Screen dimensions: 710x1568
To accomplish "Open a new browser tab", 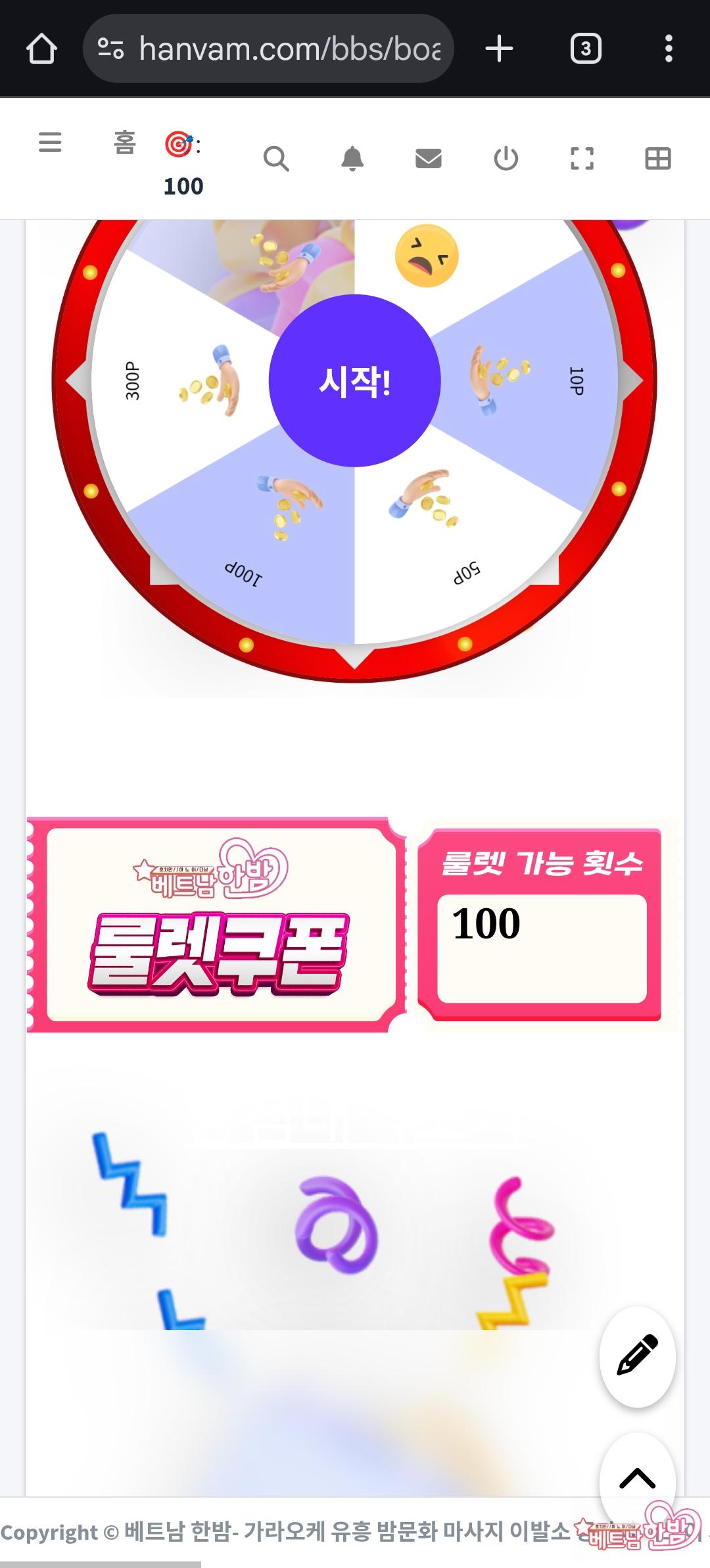I will point(499,49).
